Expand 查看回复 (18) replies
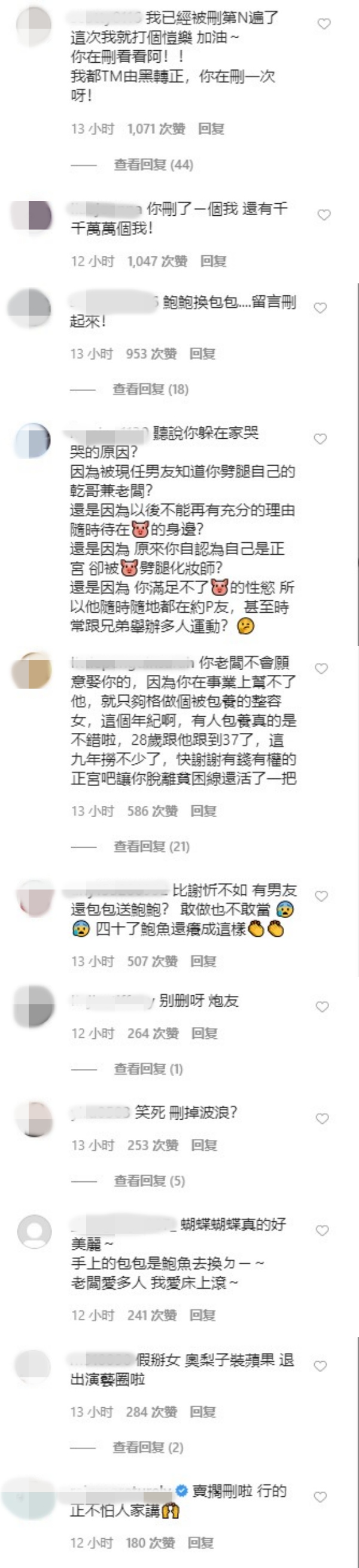The image size is (359, 1568). coord(150,389)
